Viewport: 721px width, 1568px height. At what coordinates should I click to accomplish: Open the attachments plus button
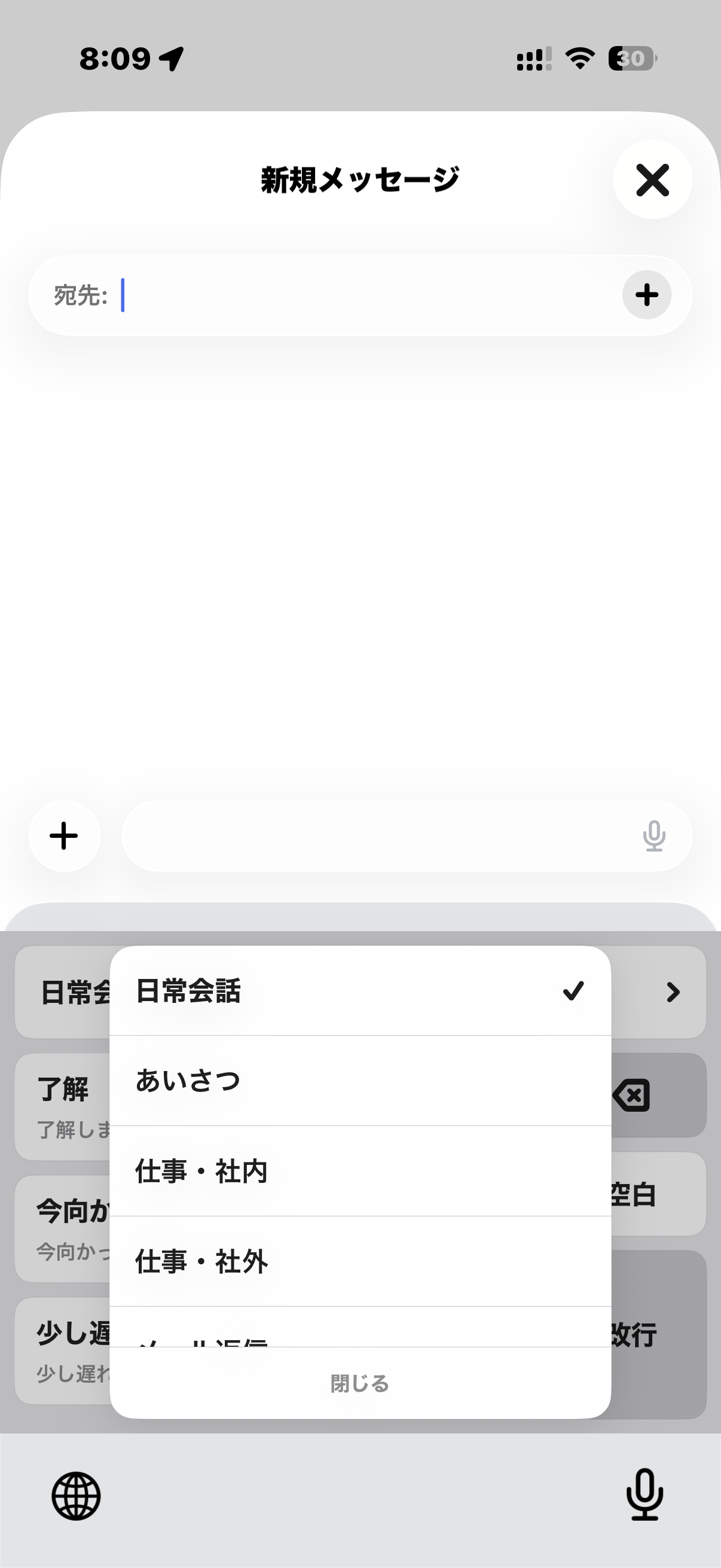tap(64, 836)
